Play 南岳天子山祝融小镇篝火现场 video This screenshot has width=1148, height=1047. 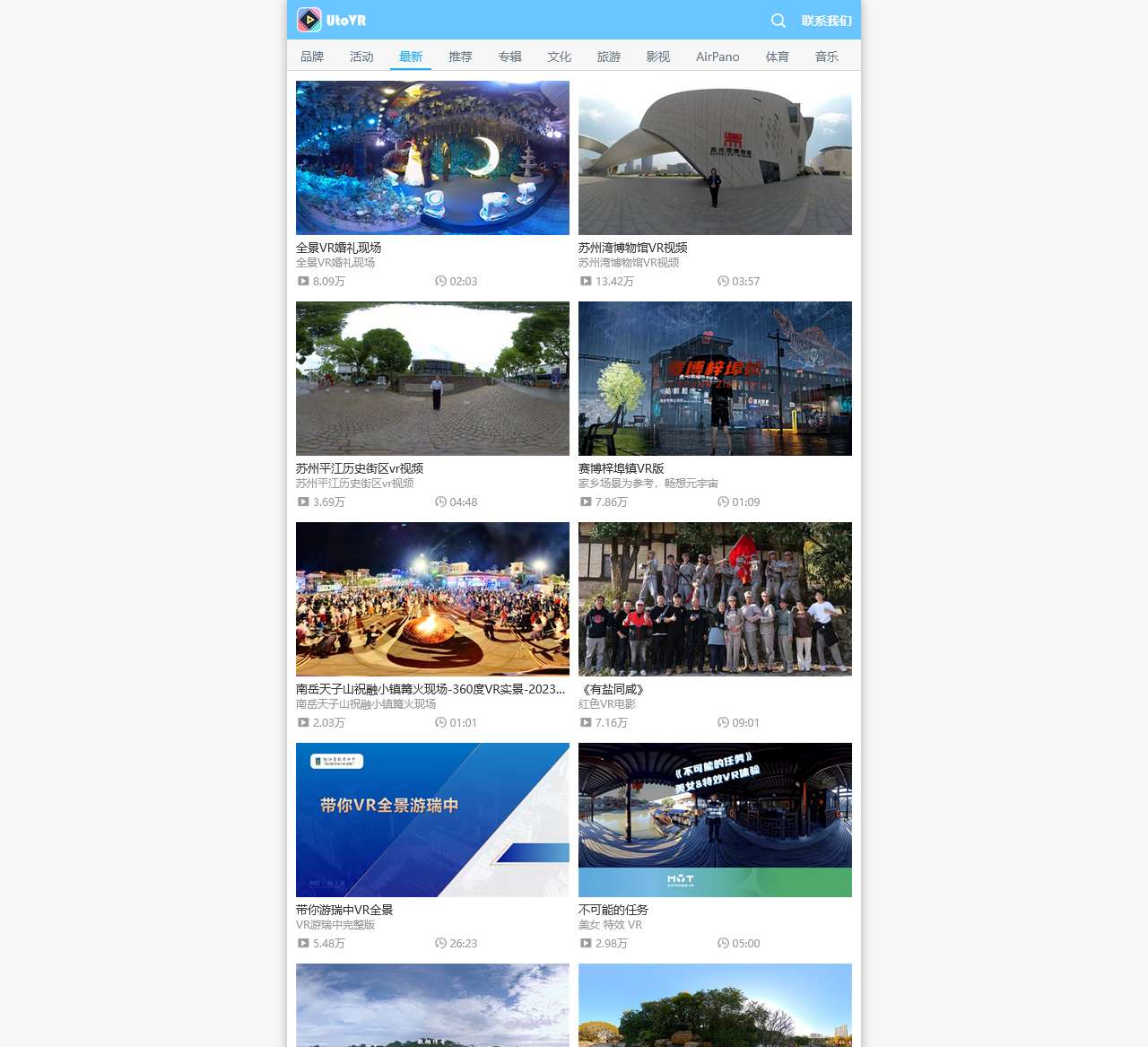(x=432, y=599)
